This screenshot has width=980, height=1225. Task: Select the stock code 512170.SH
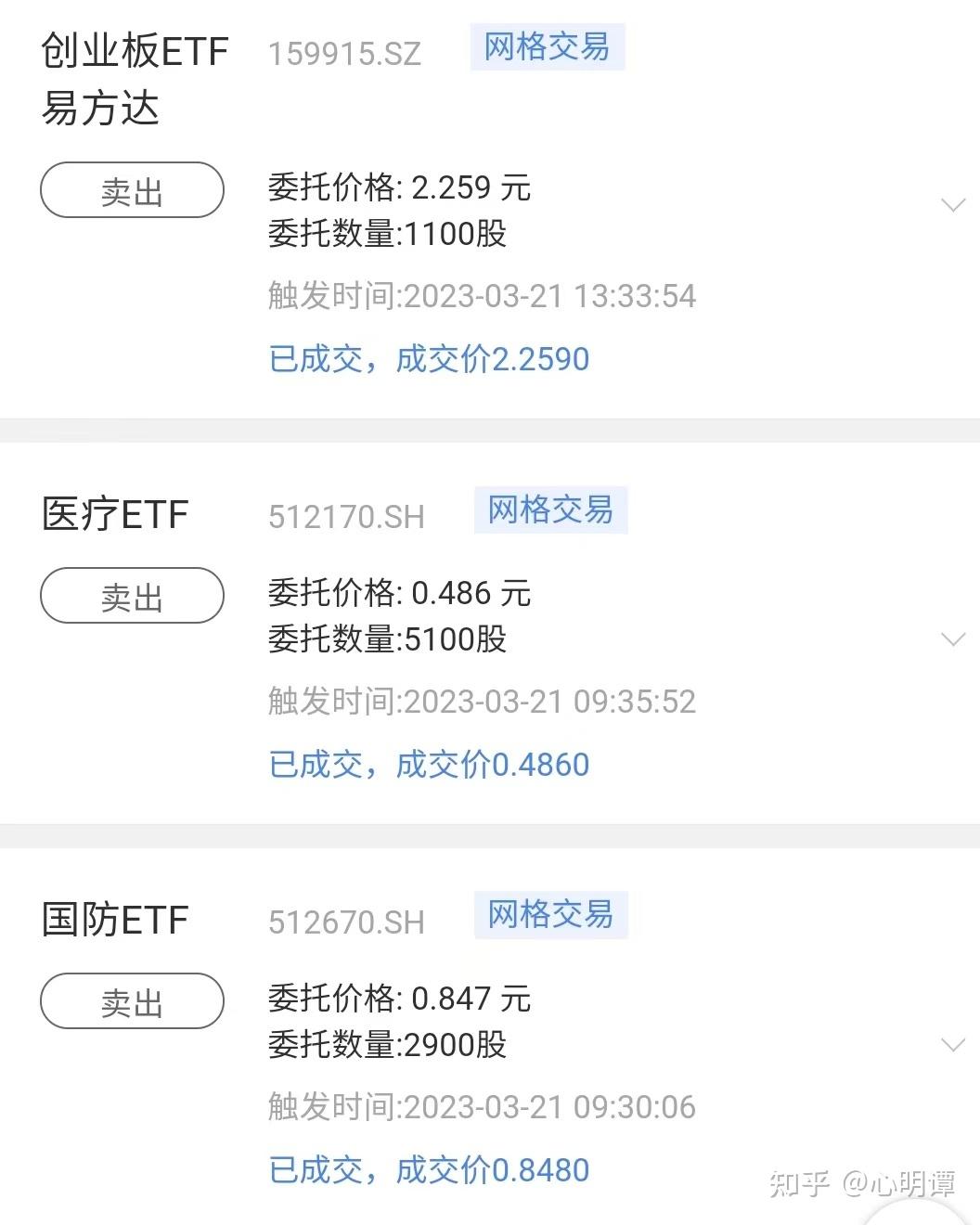(x=345, y=516)
